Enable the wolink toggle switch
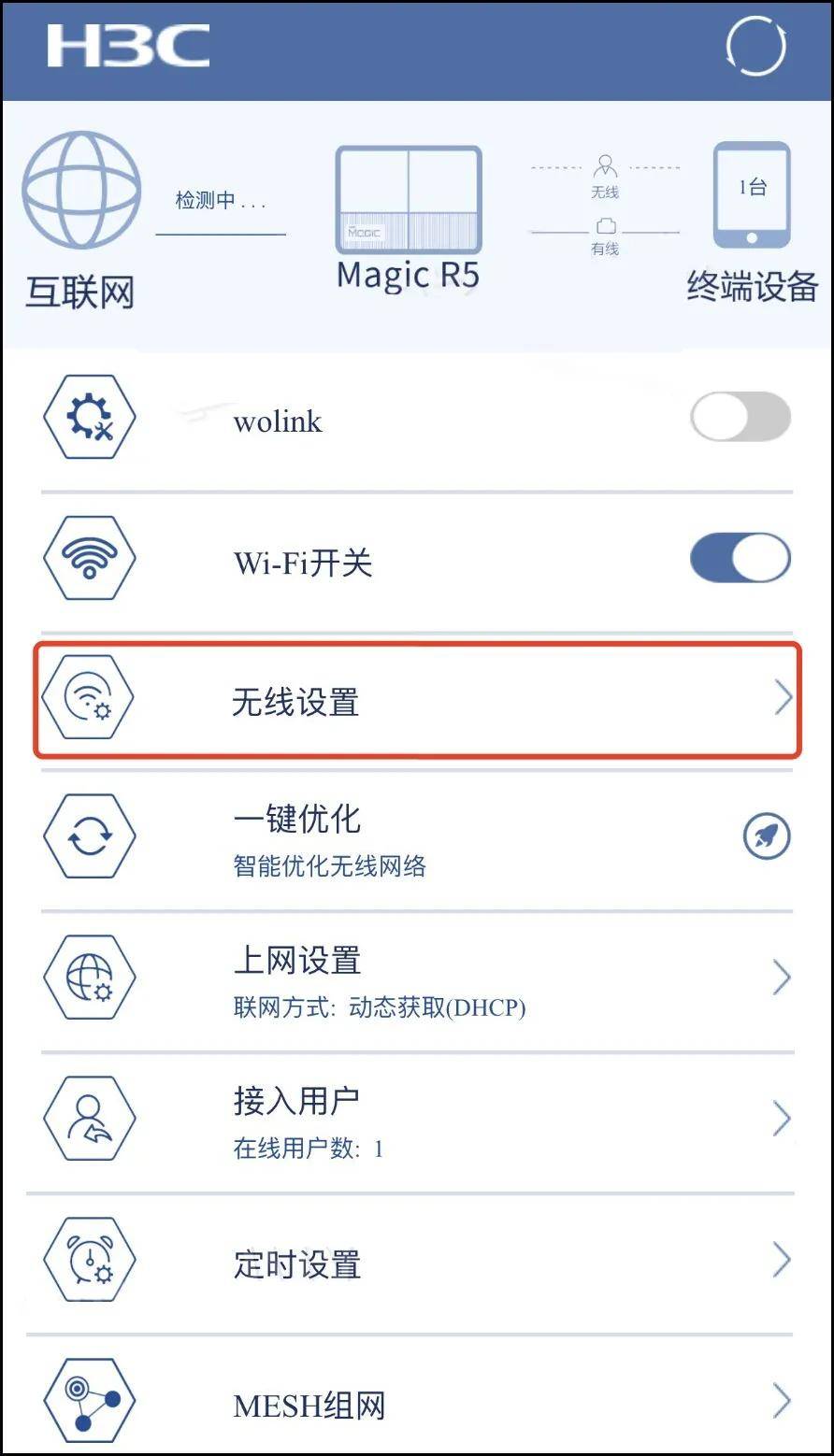The image size is (834, 1456). [x=740, y=417]
